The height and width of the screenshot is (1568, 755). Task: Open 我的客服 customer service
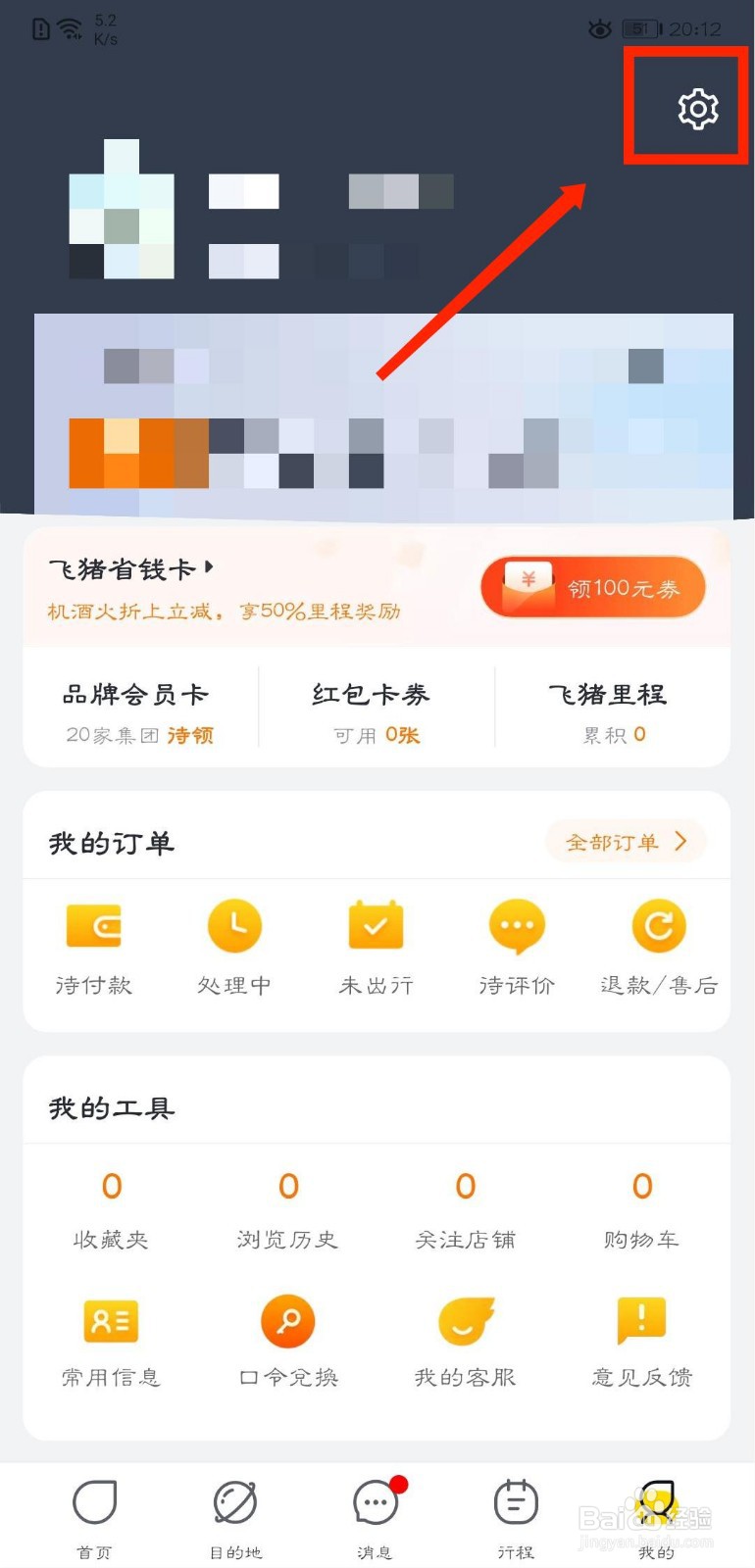click(465, 1338)
